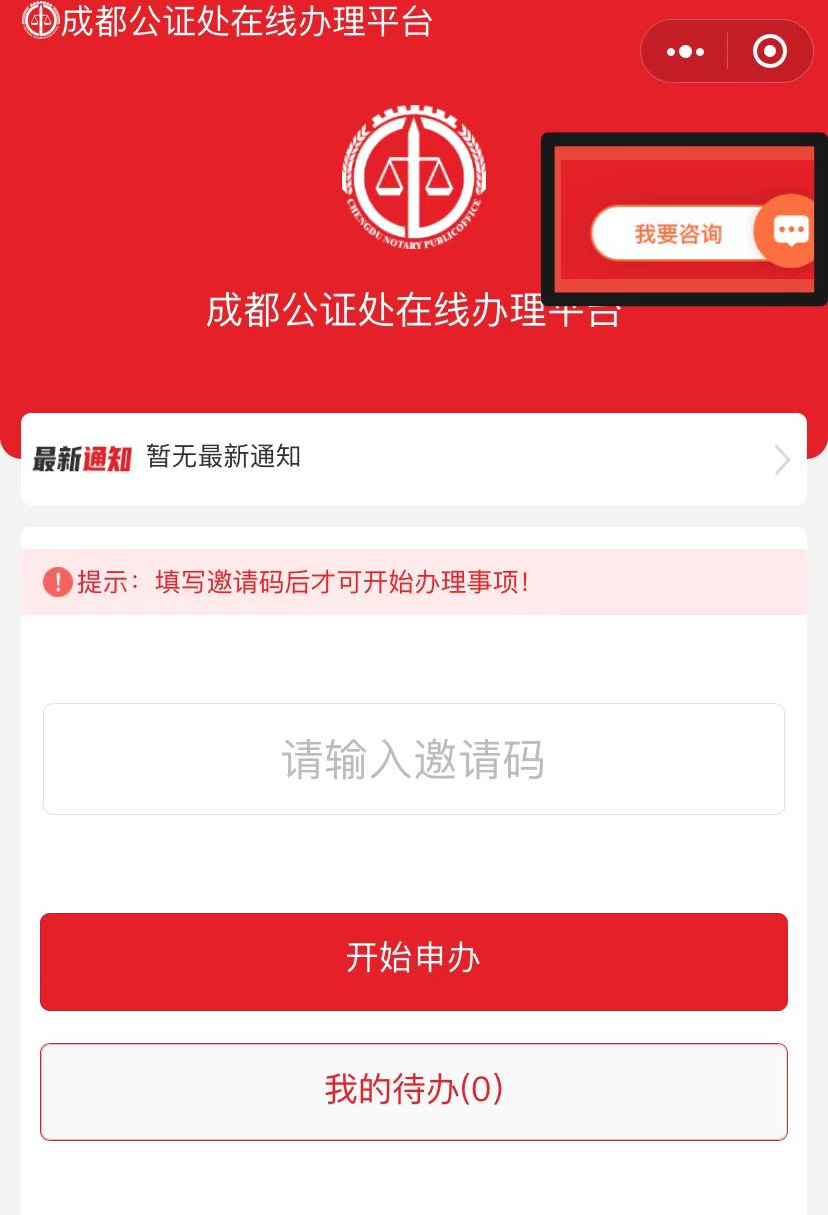
Task: Close the mini program via target icon
Action: 769,52
